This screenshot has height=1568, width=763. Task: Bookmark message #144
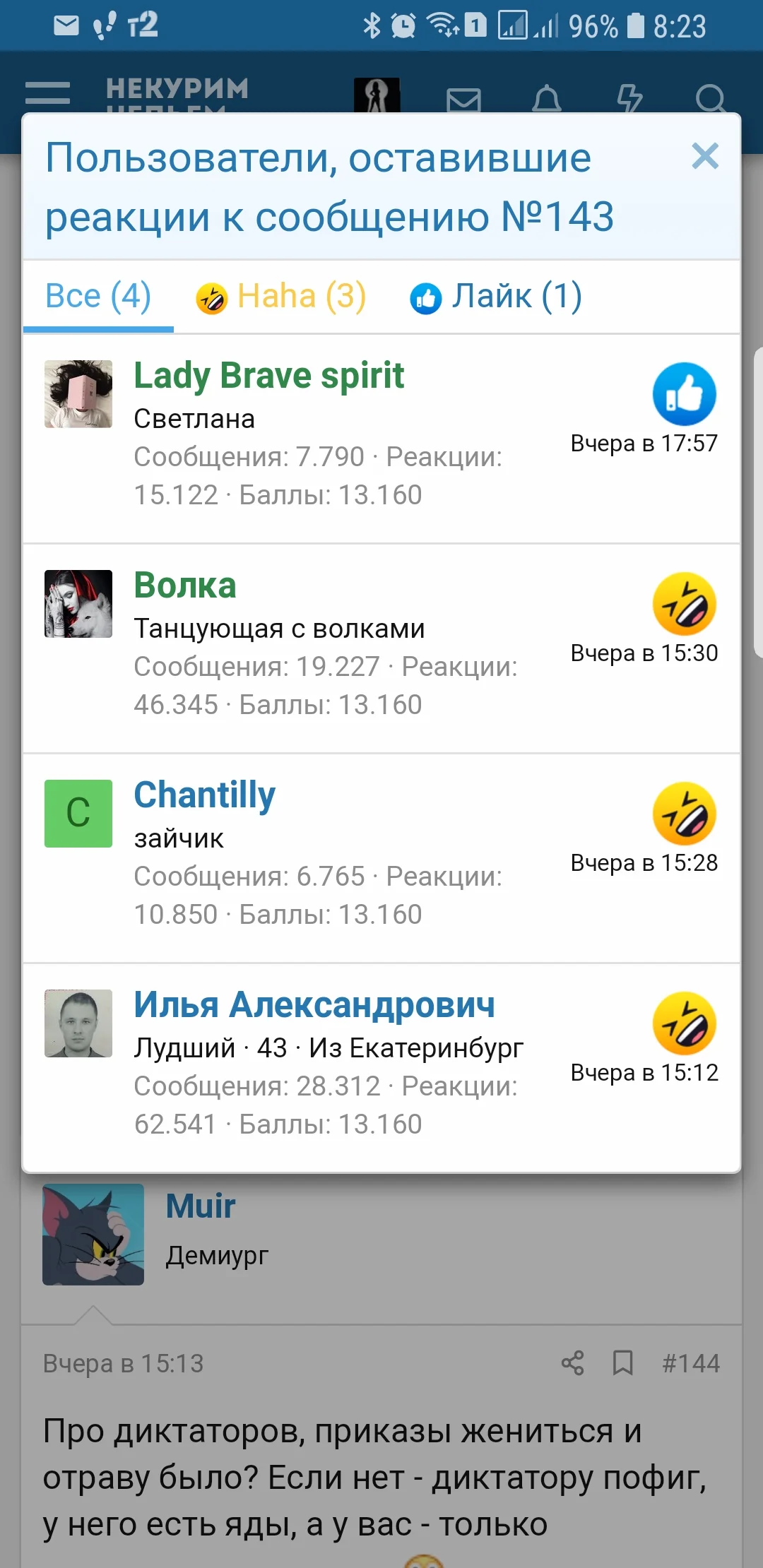point(624,1362)
